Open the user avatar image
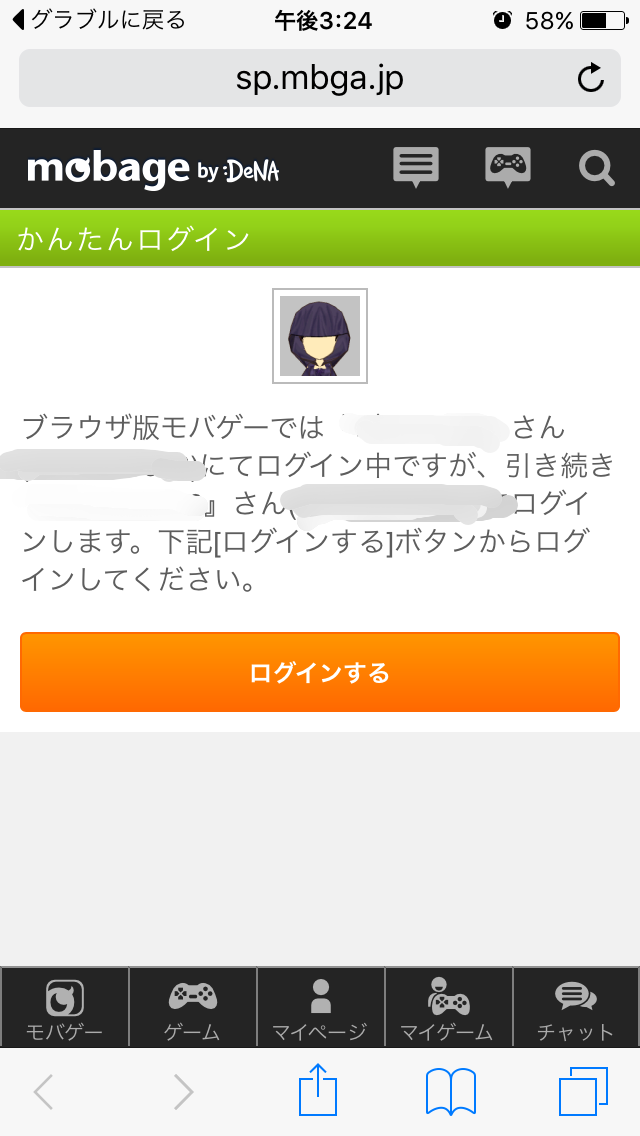This screenshot has height=1136, width=640. tap(320, 336)
